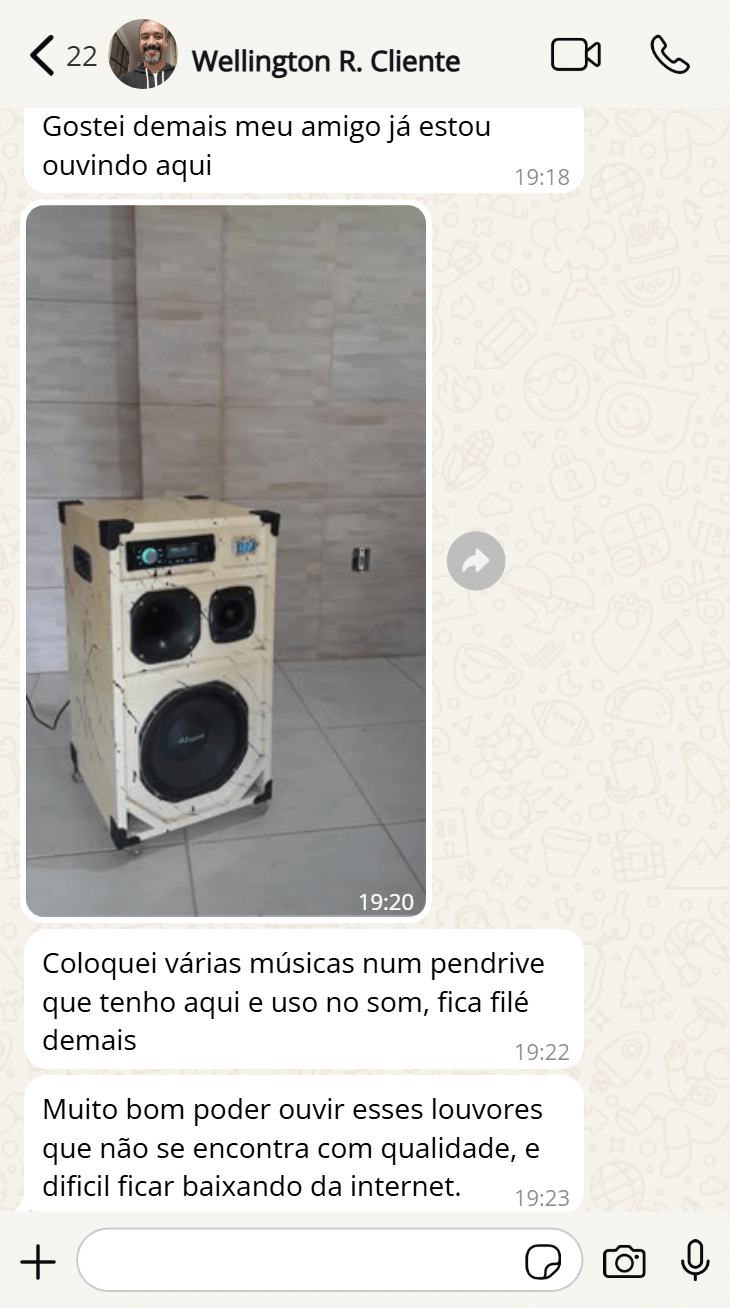Open the plus attachment menu
Screen dimensions: 730x1308
[x=38, y=1262]
